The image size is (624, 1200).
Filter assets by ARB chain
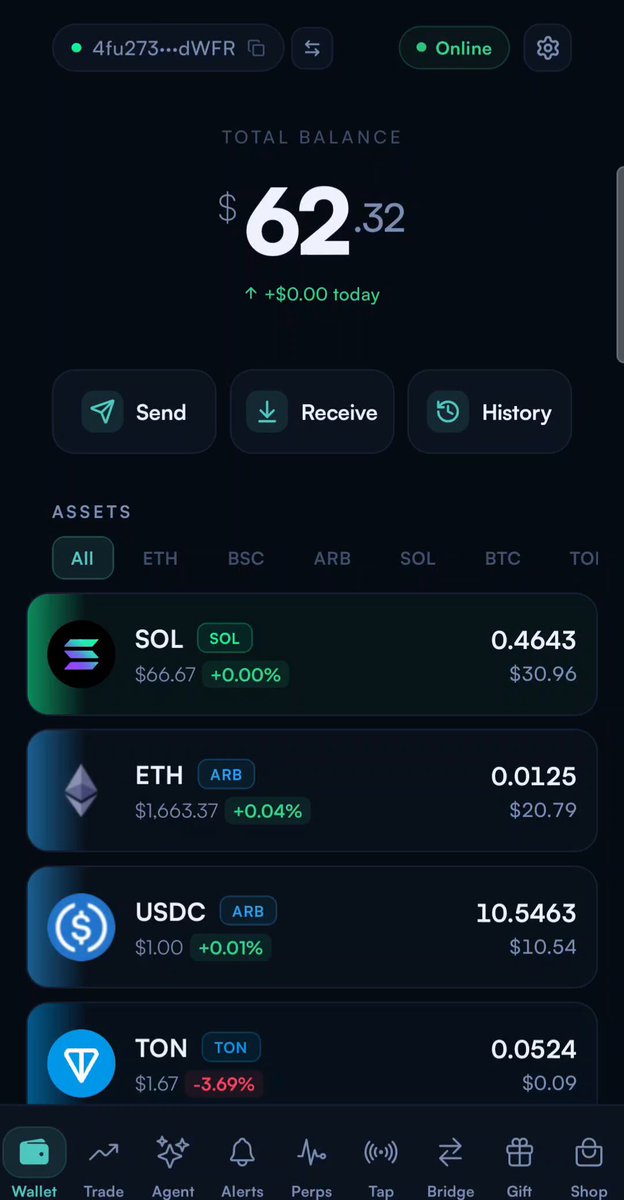point(332,558)
